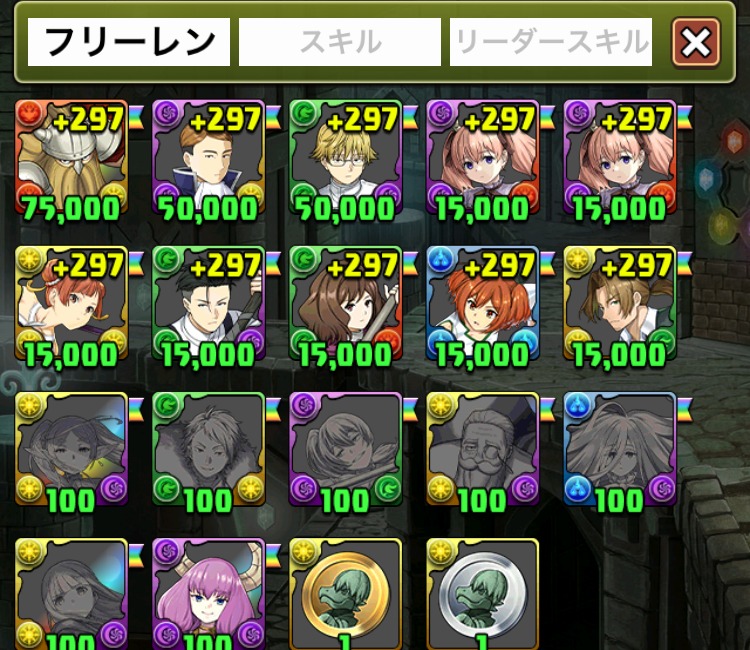Open the gold dragon medal item

click(x=345, y=595)
